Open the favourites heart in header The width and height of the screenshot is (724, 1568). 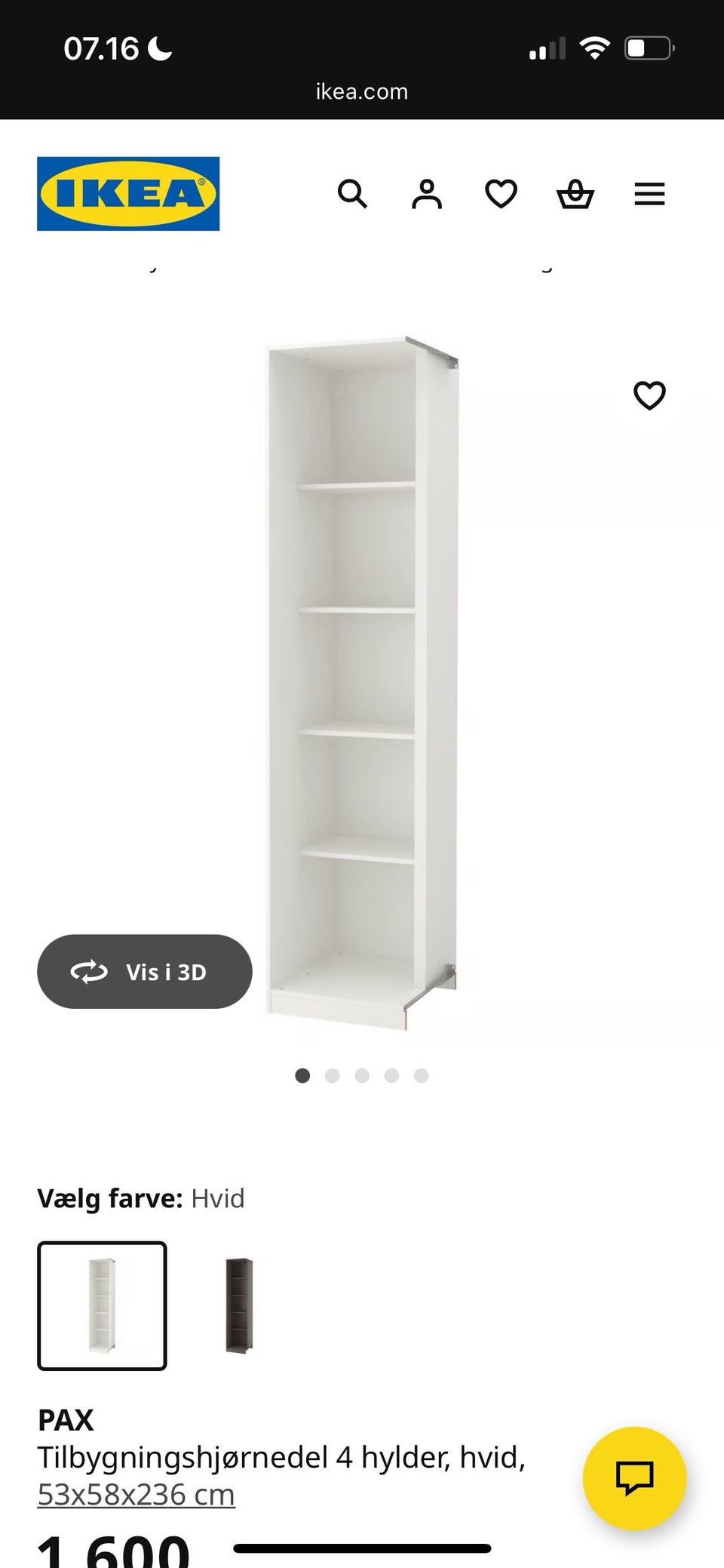click(x=501, y=195)
